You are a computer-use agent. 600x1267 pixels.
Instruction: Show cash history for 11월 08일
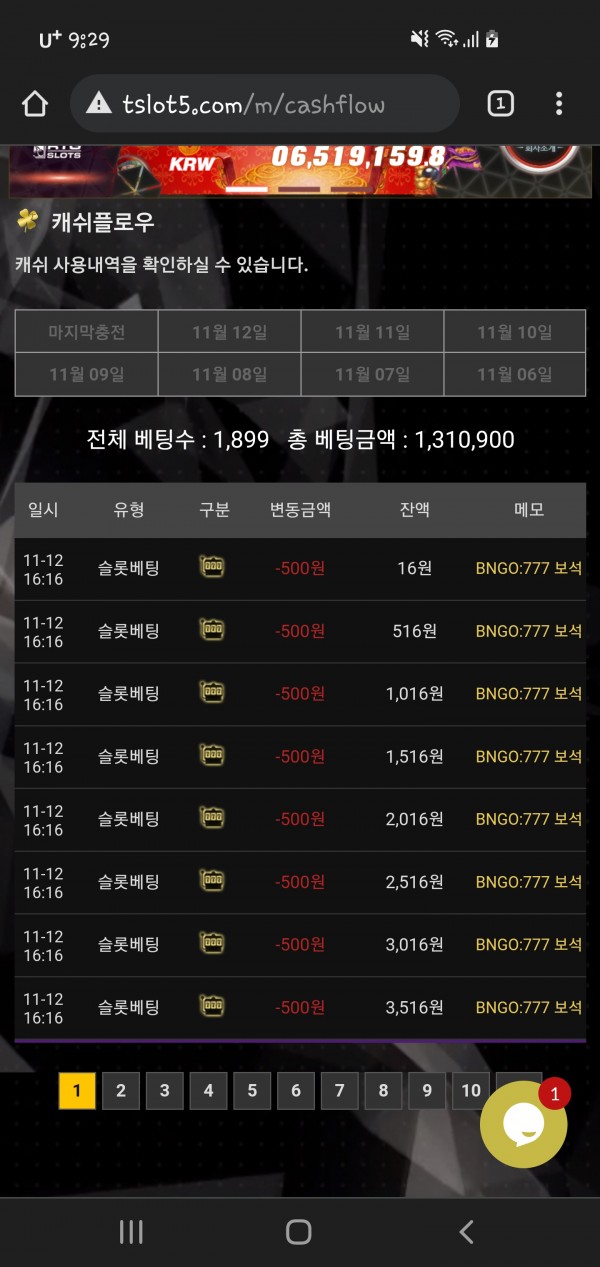tap(229, 374)
